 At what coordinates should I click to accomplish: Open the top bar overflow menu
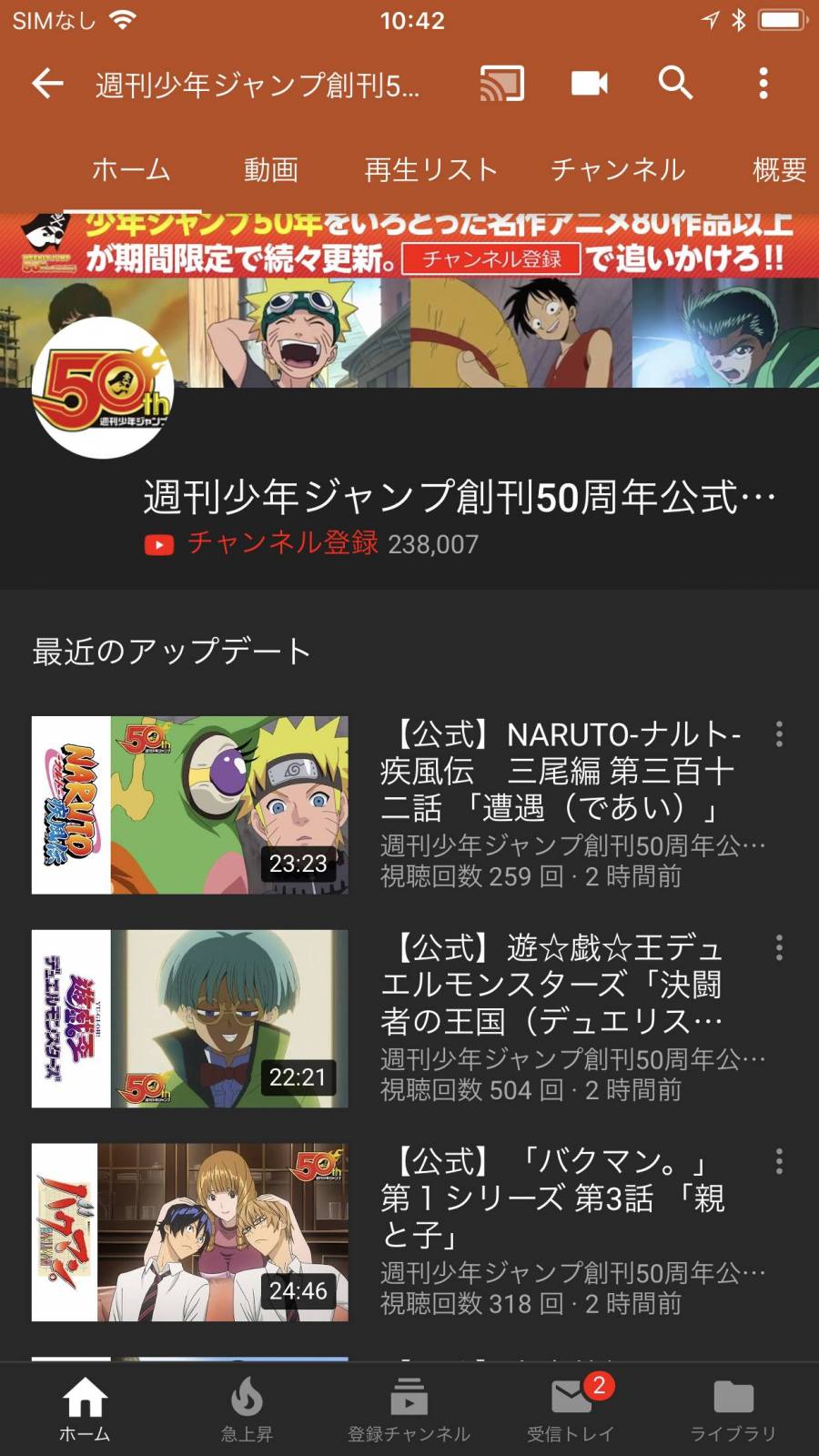pos(763,84)
